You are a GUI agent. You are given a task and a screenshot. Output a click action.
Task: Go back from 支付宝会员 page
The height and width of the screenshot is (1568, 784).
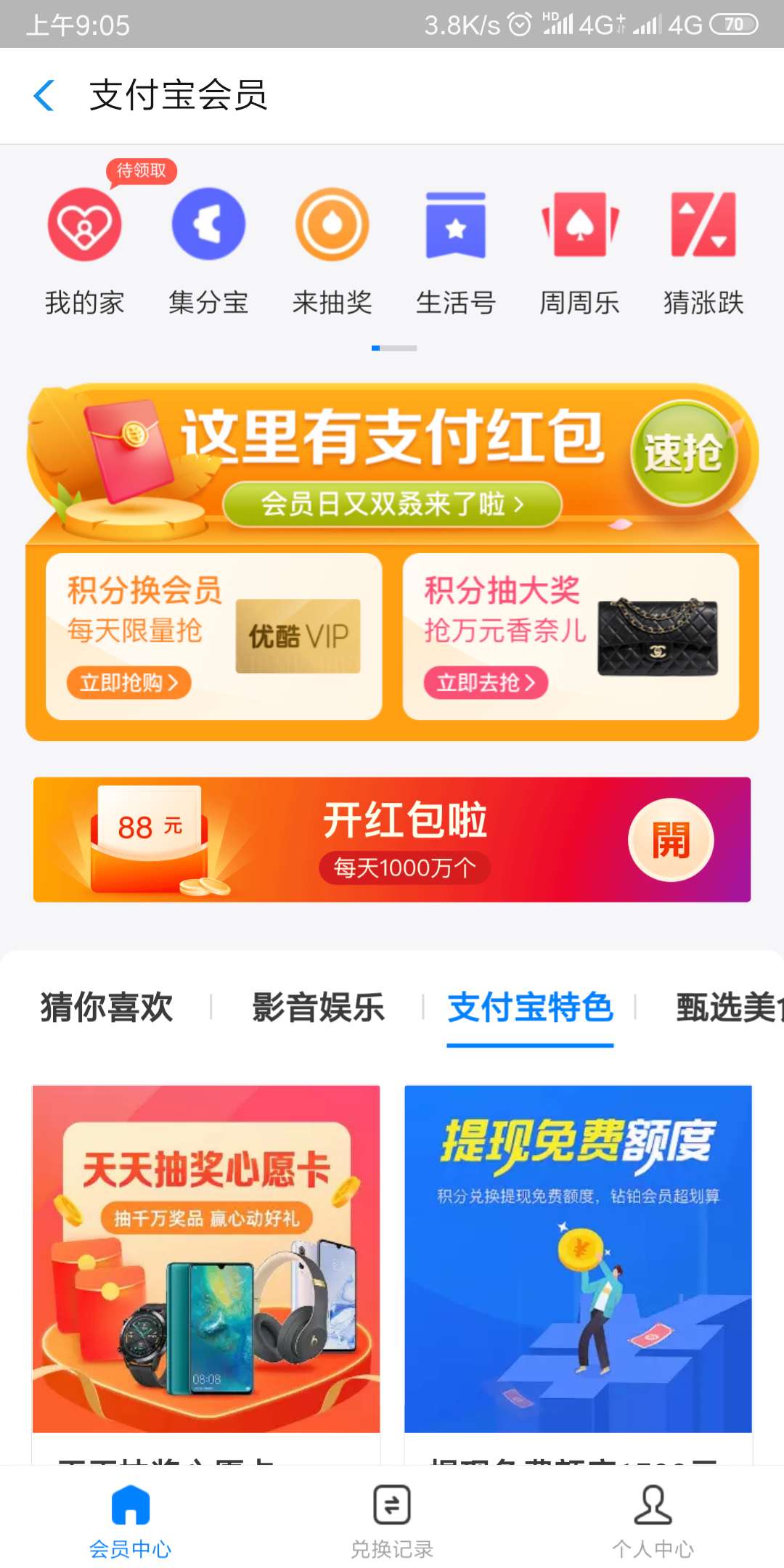coord(44,95)
